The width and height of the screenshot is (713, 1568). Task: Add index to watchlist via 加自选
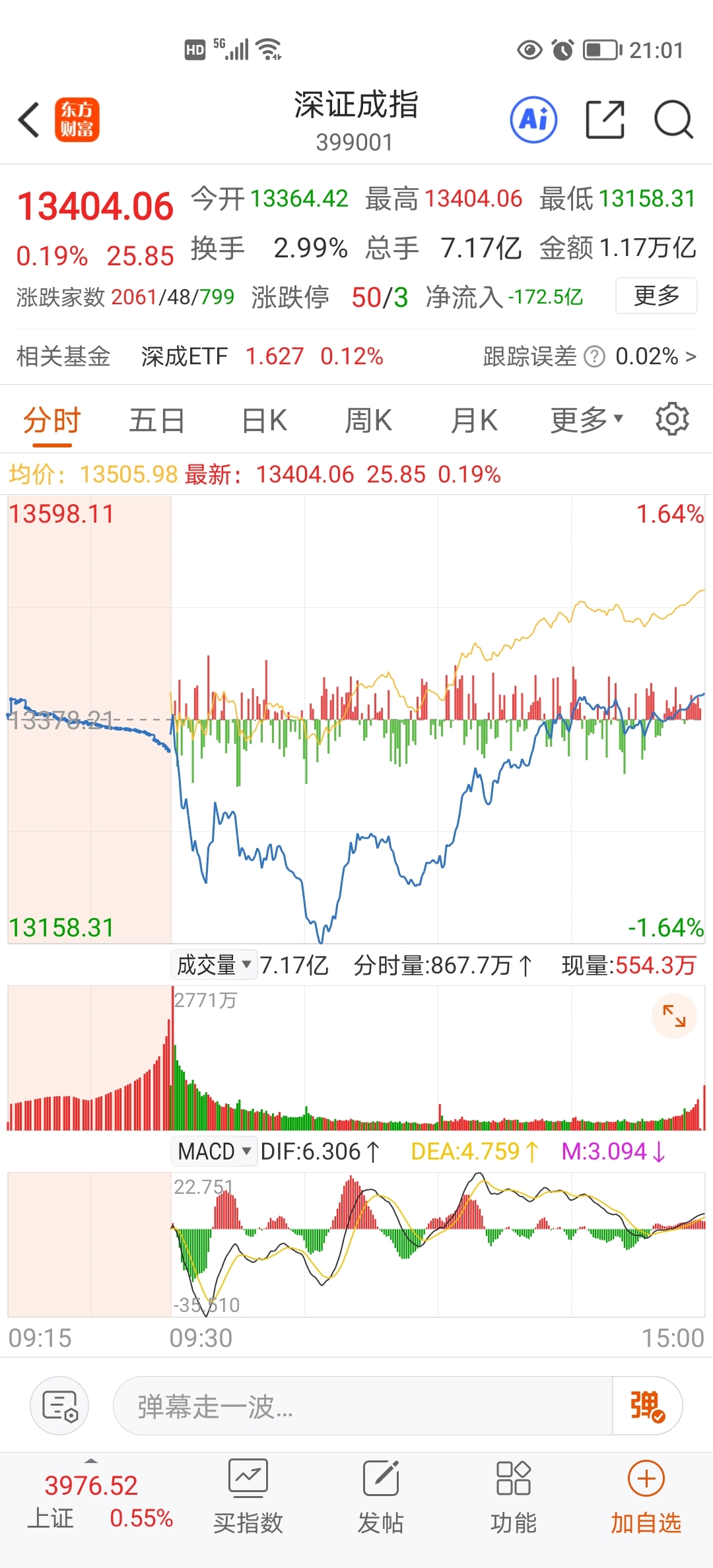646,1497
